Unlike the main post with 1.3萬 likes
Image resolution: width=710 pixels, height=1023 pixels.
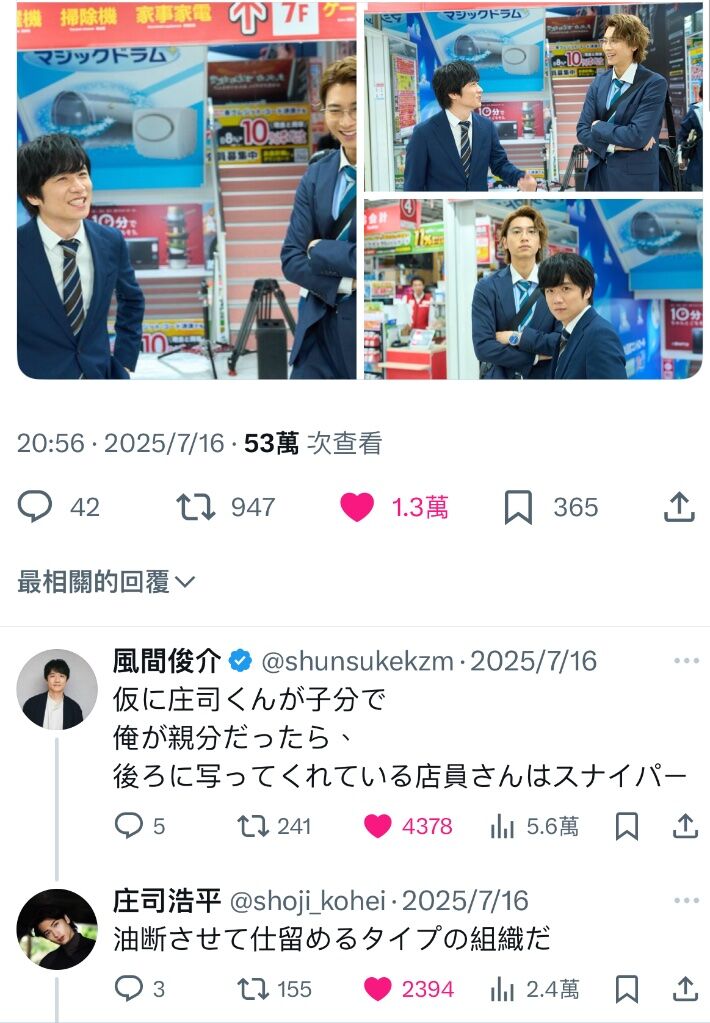click(357, 507)
